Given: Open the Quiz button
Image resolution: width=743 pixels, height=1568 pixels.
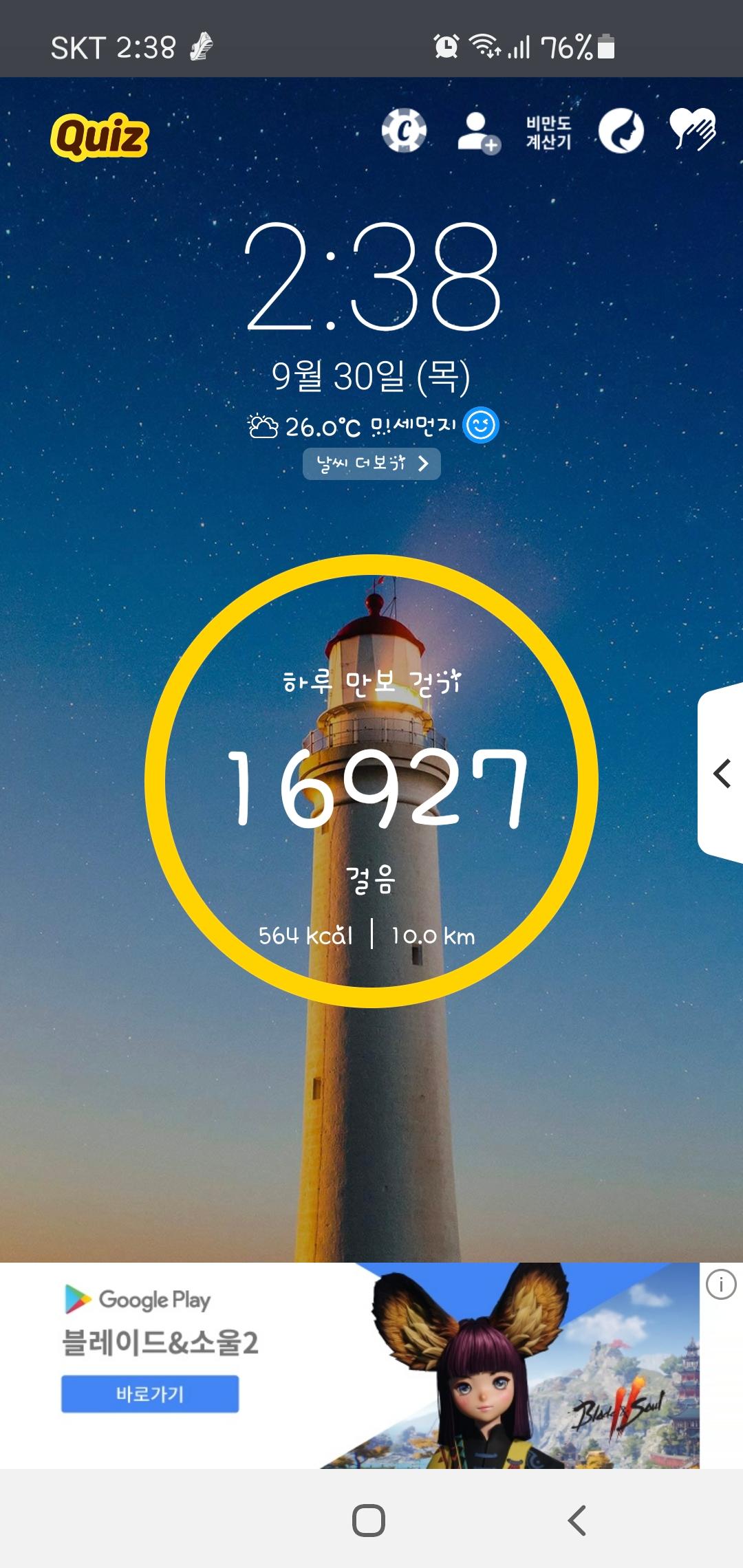Looking at the screenshot, I should tap(100, 136).
